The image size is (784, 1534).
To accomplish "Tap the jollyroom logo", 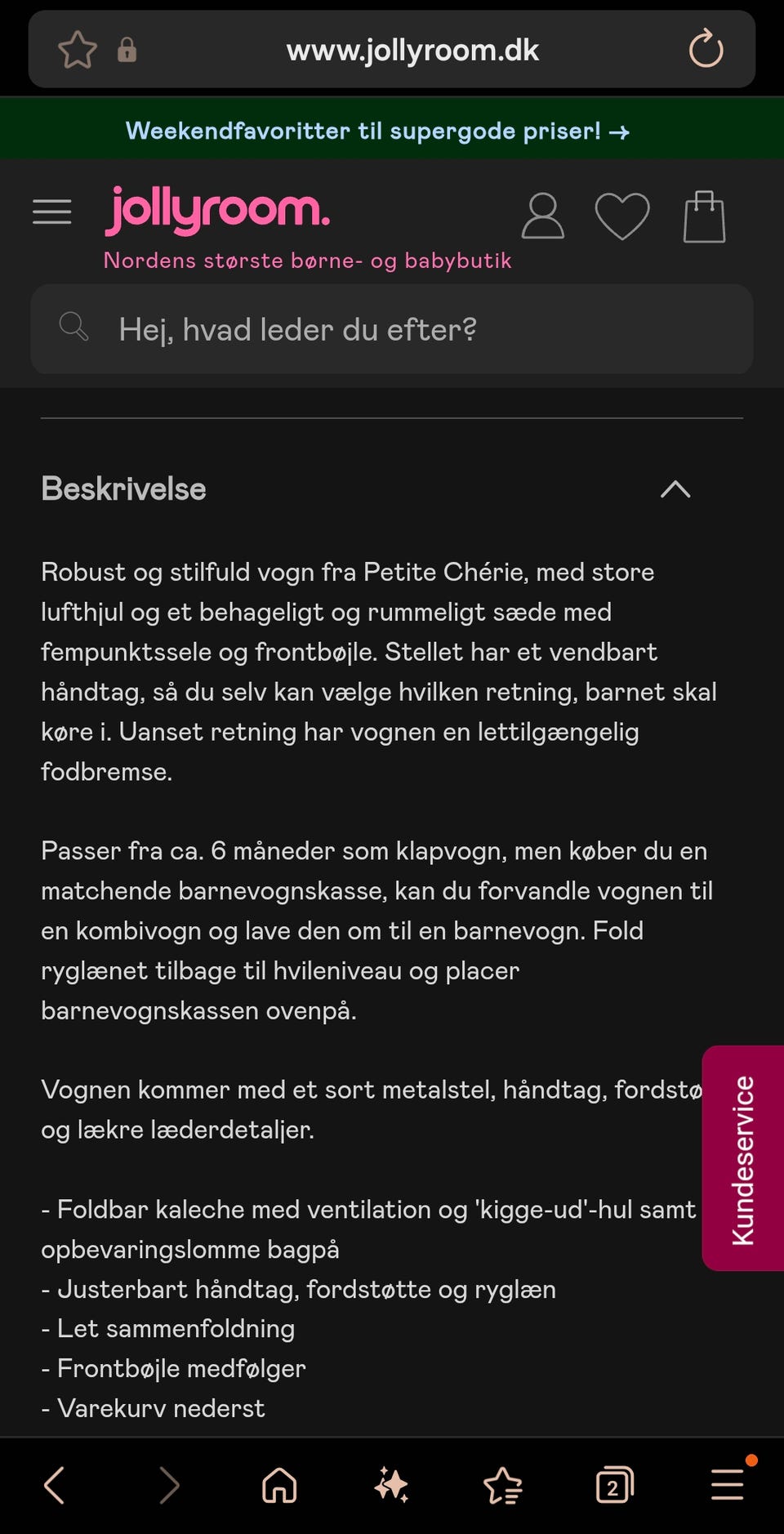I will 217,210.
